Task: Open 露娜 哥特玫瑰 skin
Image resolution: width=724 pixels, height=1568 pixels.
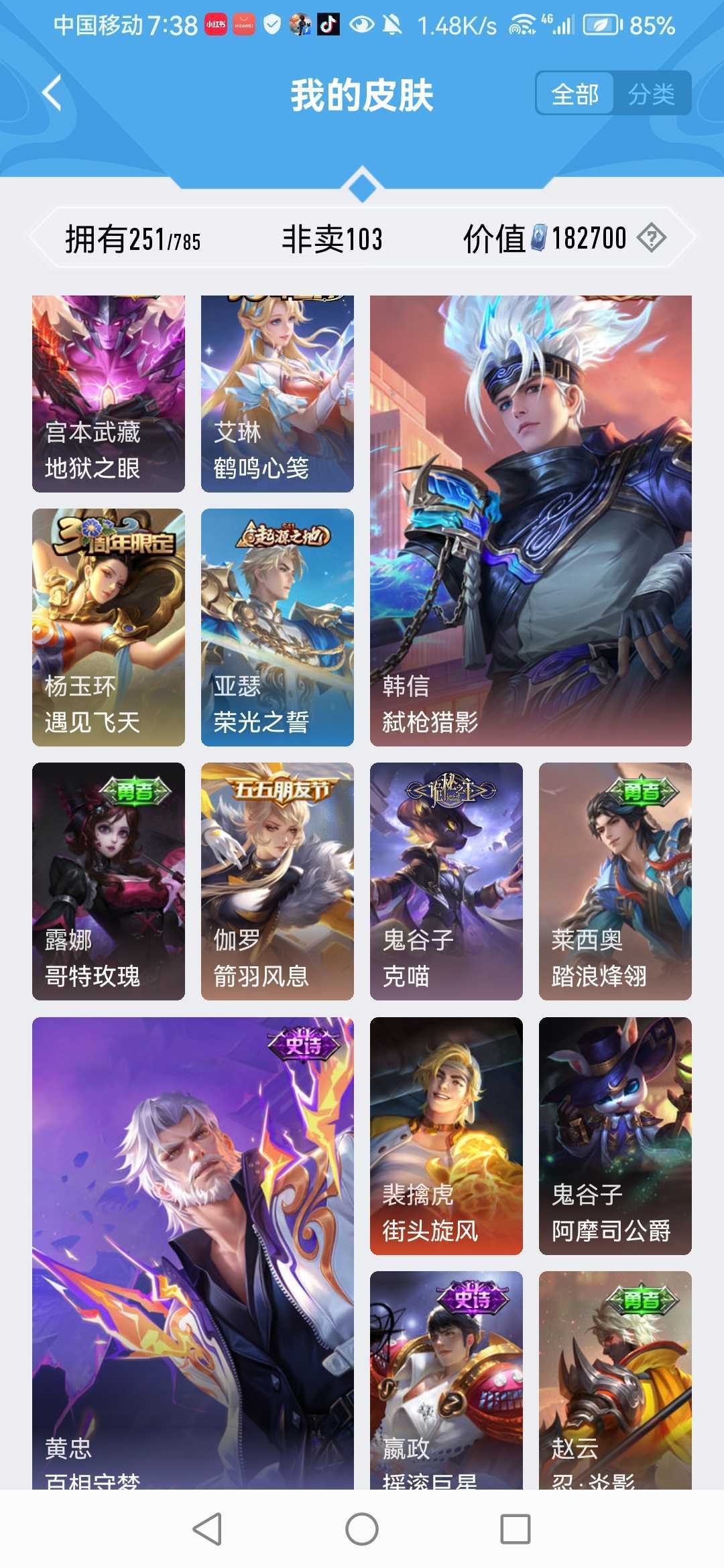Action: pos(109,881)
